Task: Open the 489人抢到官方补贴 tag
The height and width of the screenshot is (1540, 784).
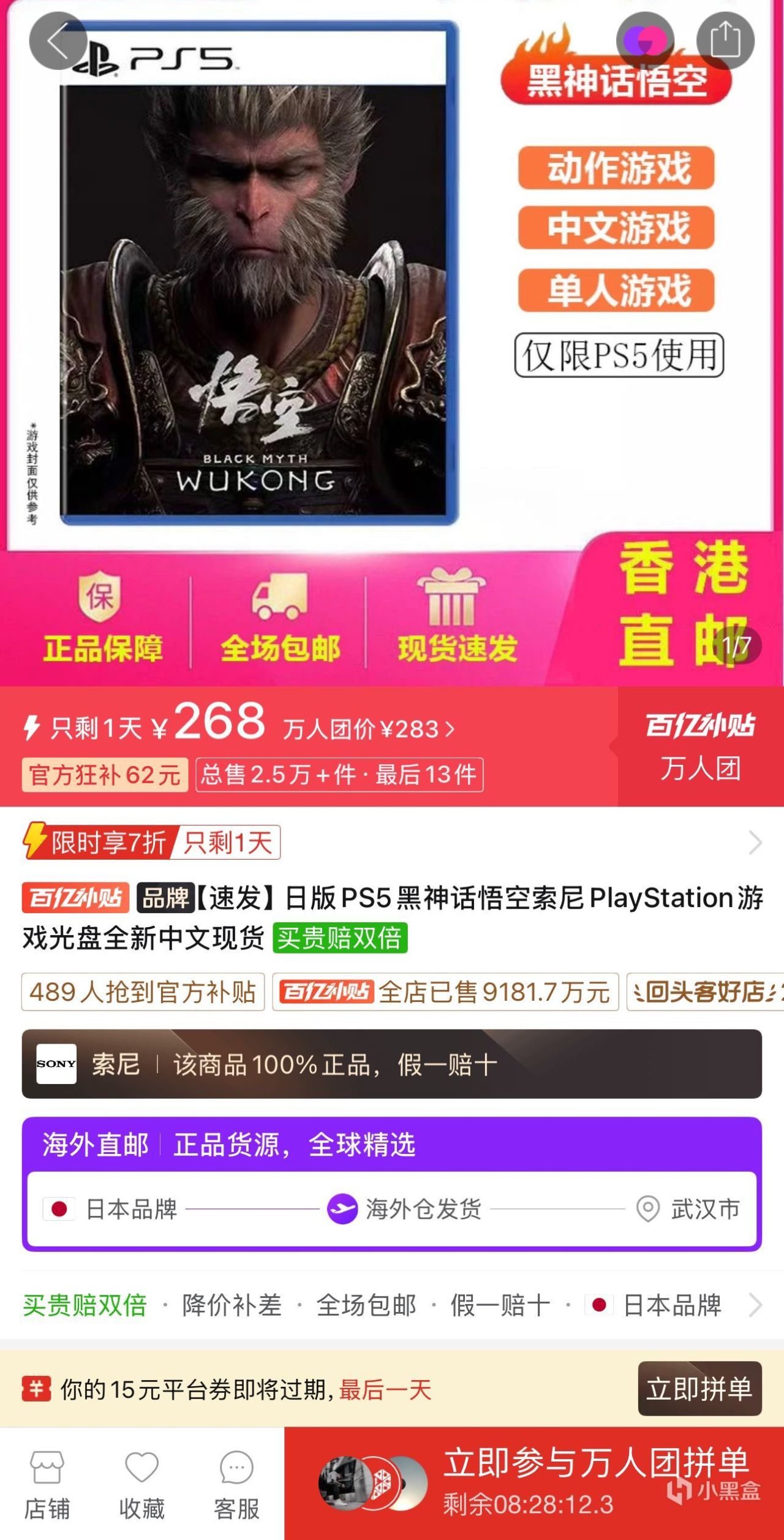Action: 143,992
